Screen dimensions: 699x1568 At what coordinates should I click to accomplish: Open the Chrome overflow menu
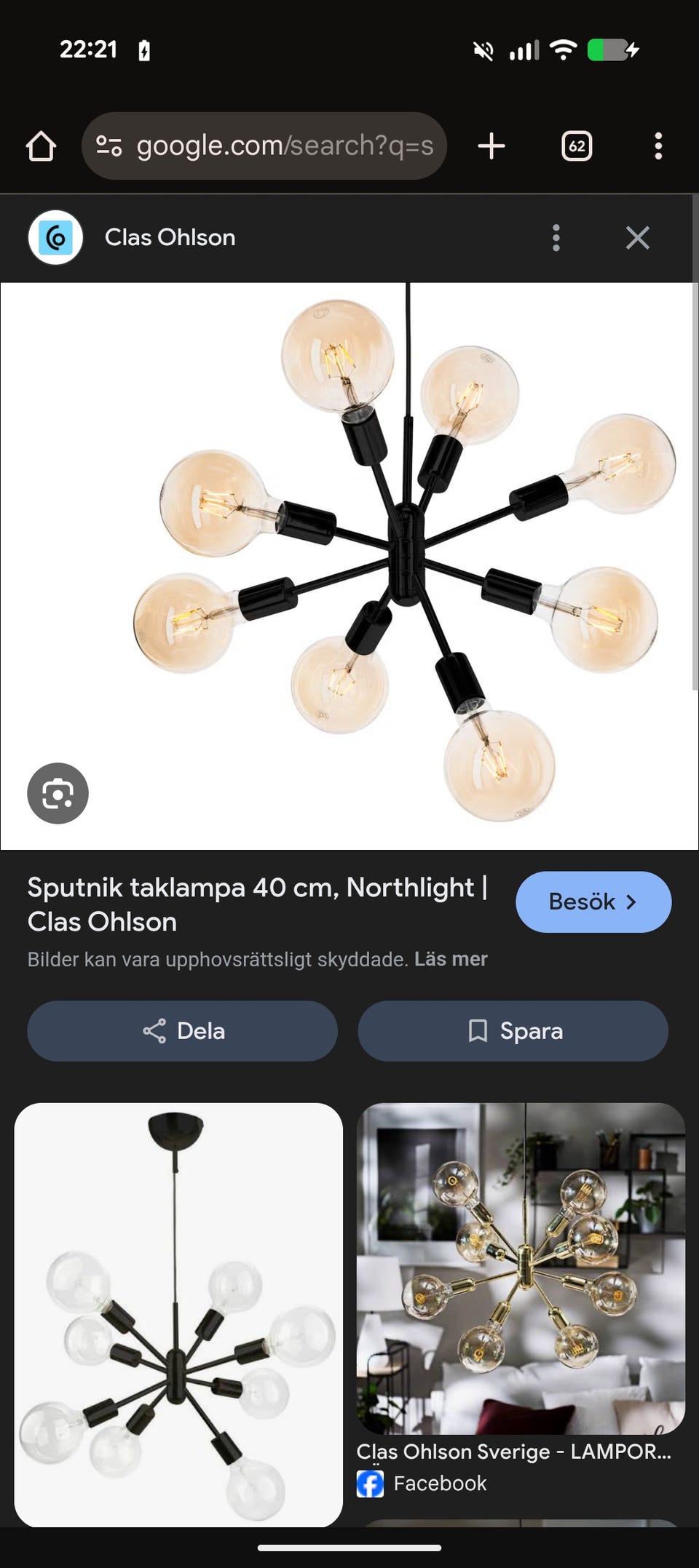coord(658,146)
